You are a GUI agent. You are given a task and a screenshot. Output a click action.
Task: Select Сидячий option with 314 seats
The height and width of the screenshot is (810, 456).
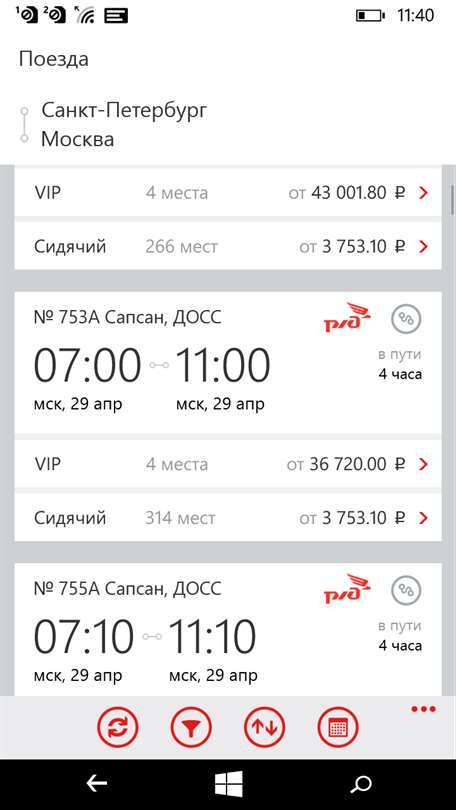[x=228, y=518]
